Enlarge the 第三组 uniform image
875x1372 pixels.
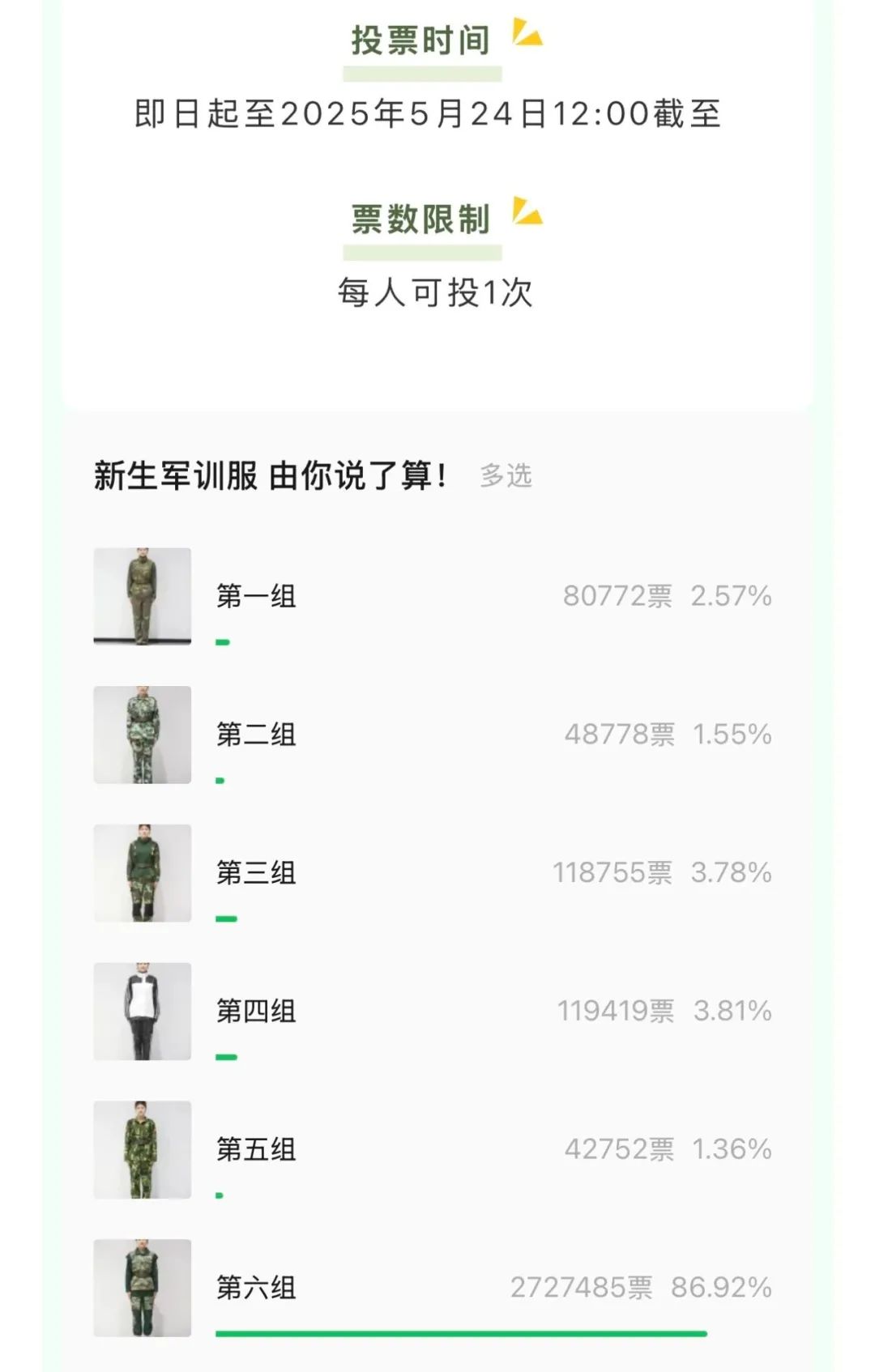[143, 873]
